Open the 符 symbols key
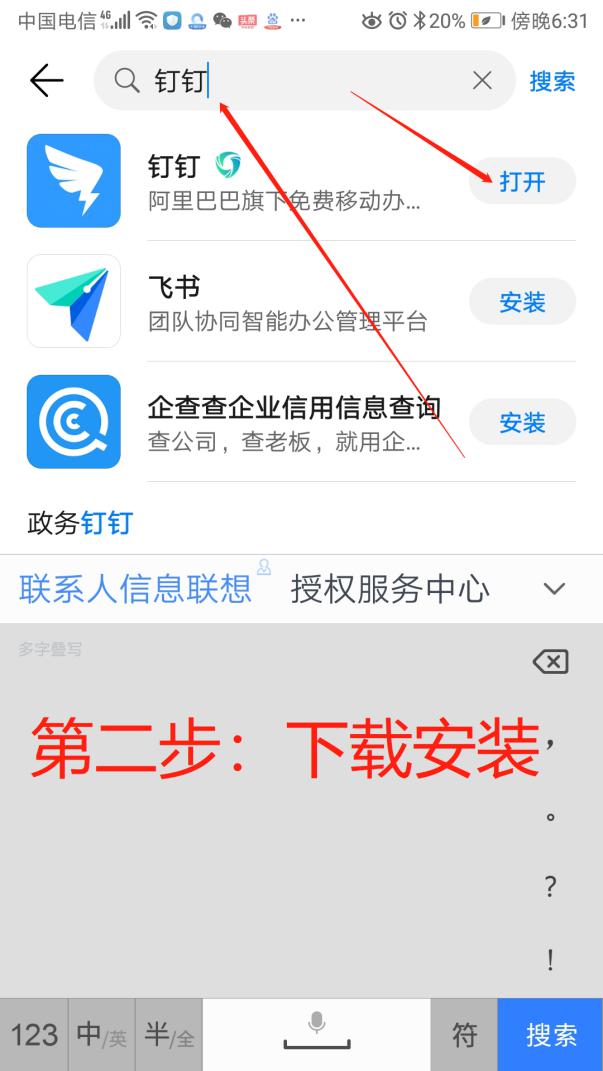 [x=464, y=1035]
